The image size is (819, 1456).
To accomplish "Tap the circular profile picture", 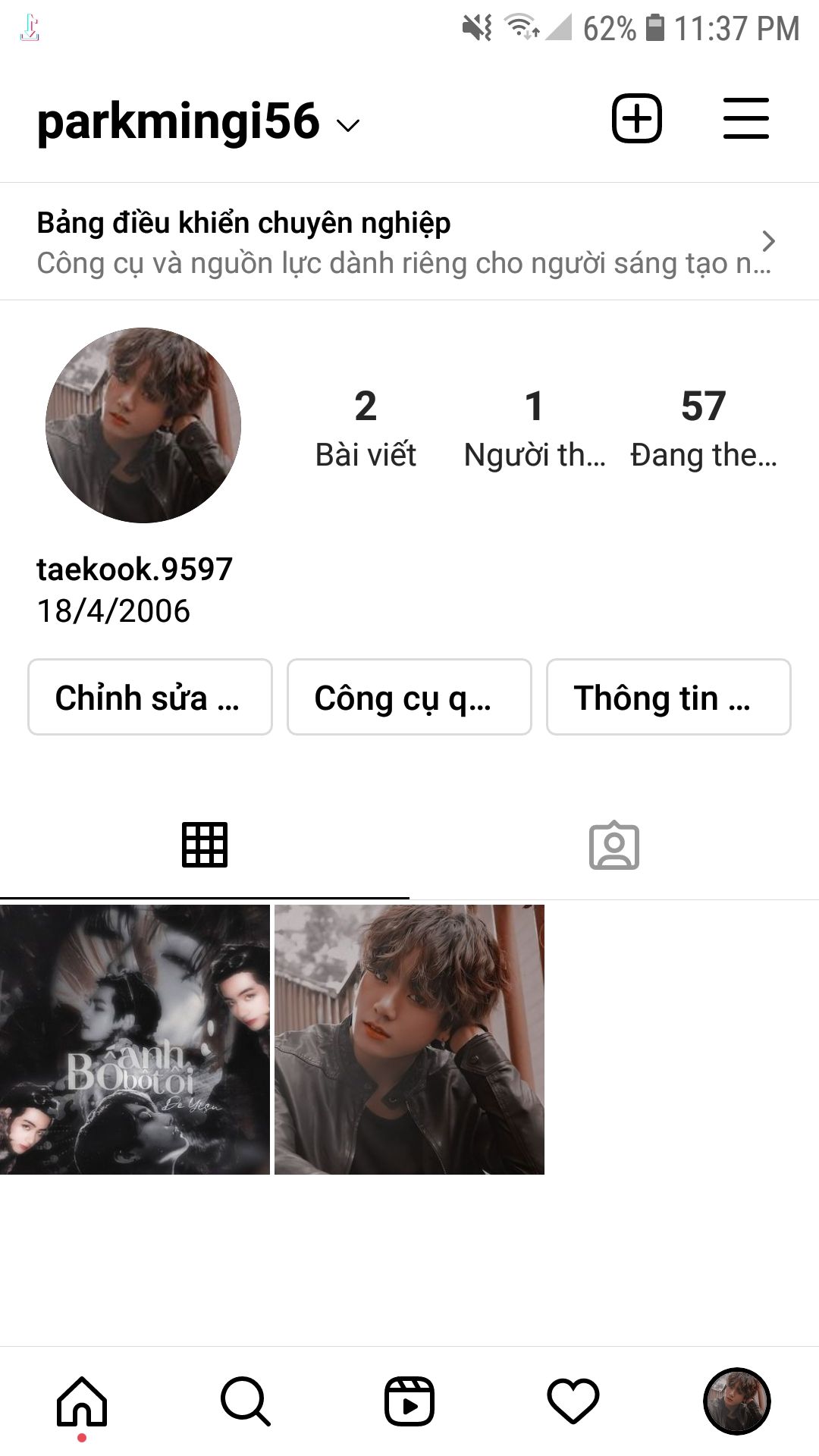I will 143,425.
